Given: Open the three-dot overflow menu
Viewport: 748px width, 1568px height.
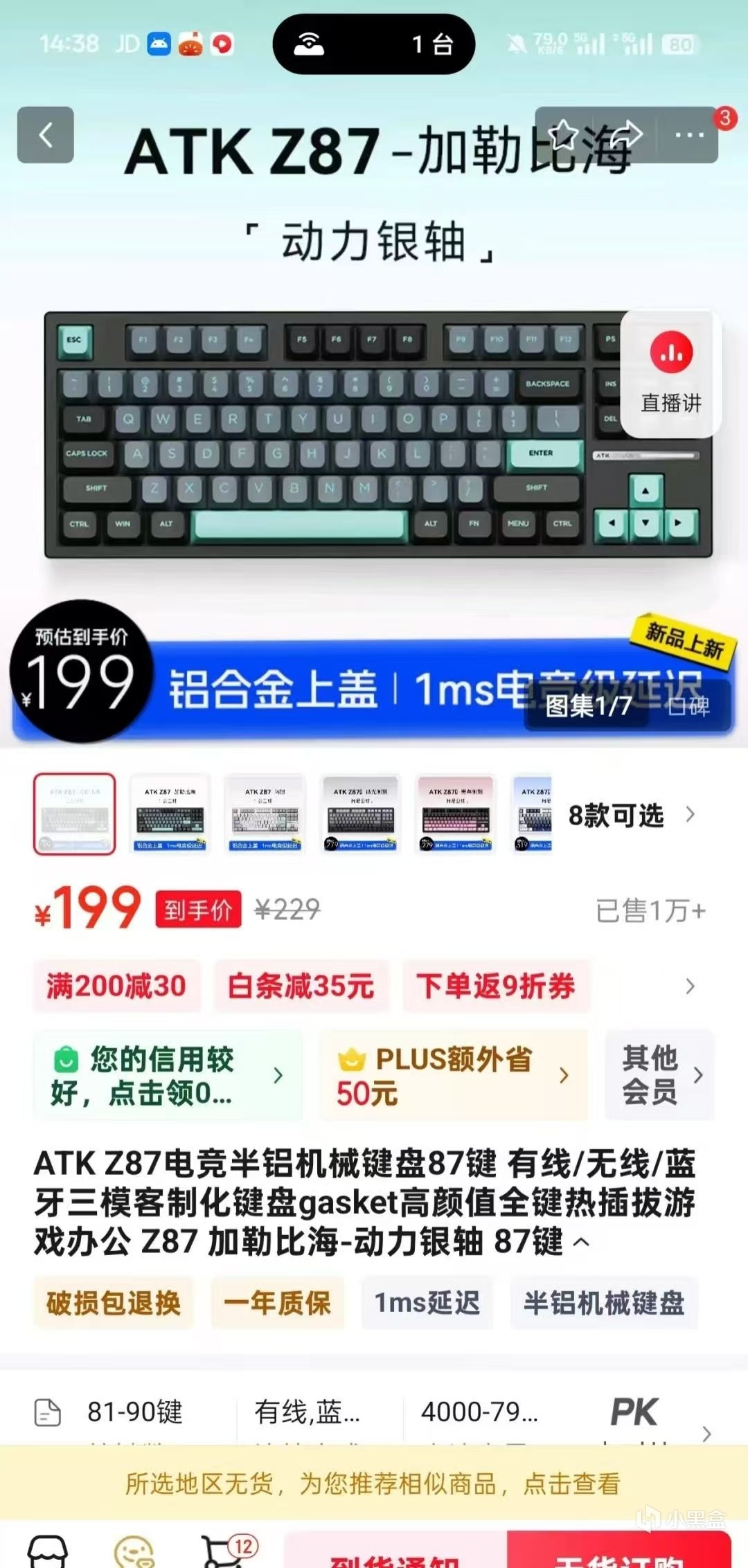Looking at the screenshot, I should click(x=689, y=135).
